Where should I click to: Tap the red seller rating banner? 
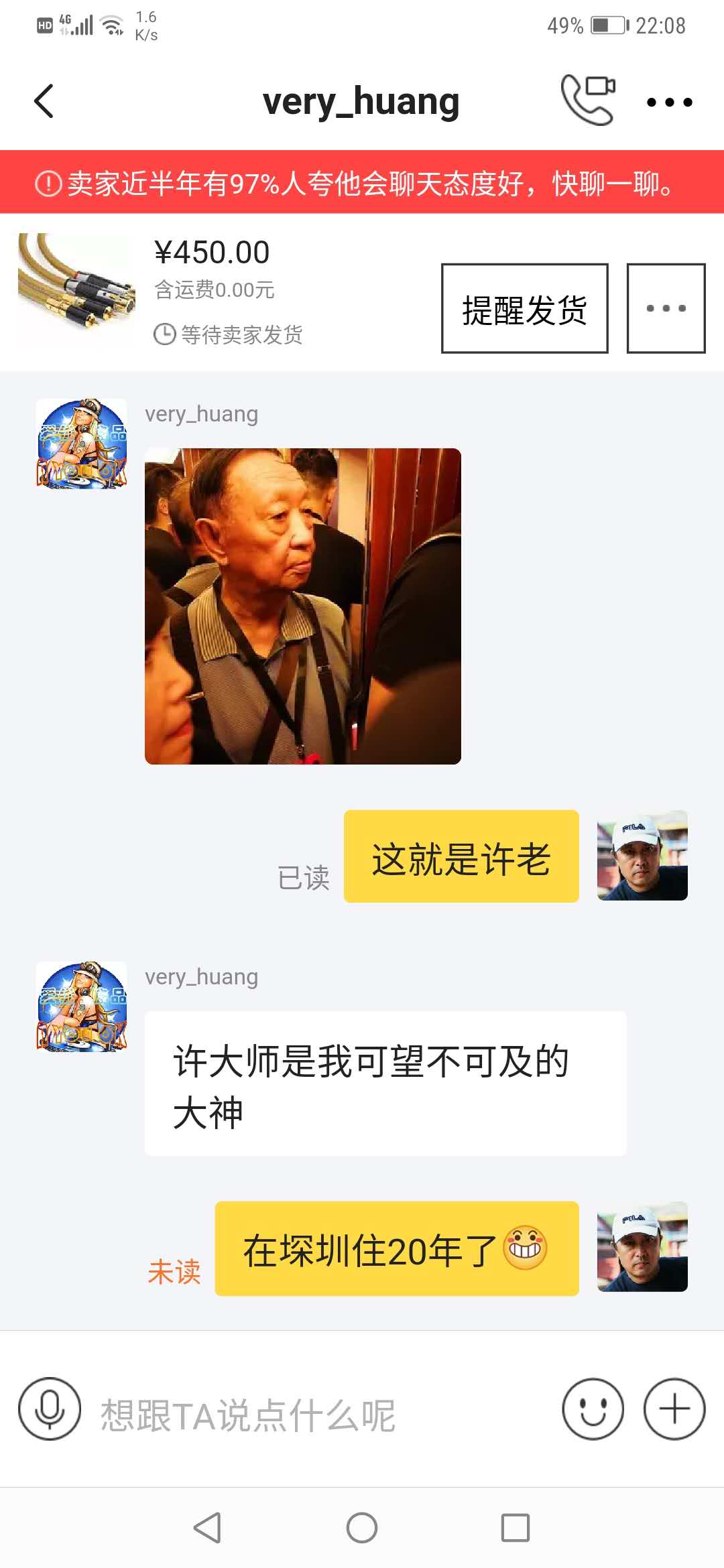pyautogui.click(x=362, y=183)
